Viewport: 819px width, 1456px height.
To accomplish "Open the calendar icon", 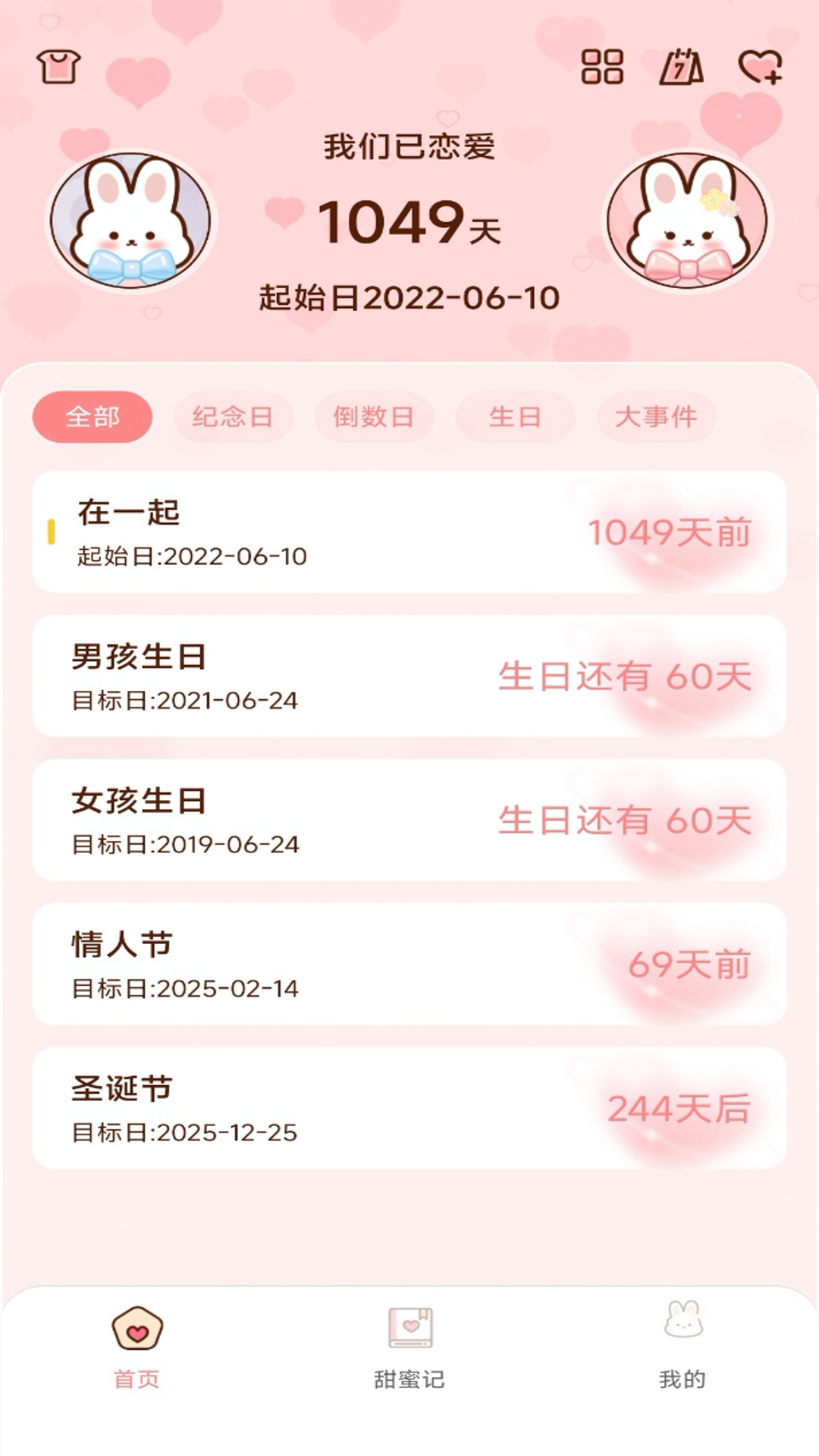I will 681,67.
